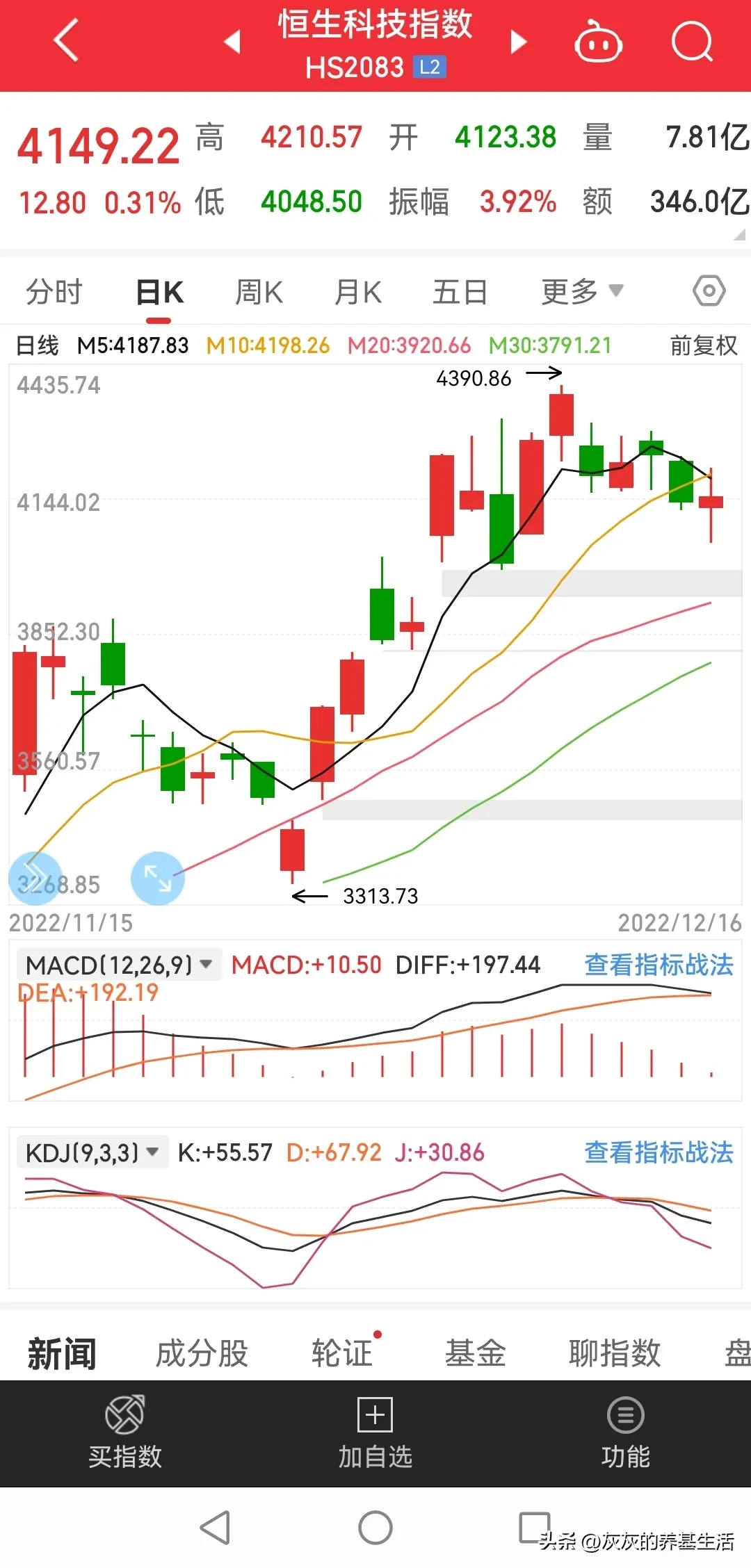This screenshot has width=751, height=1568.
Task: Switch to the previous index with left triangle
Action: (233, 42)
